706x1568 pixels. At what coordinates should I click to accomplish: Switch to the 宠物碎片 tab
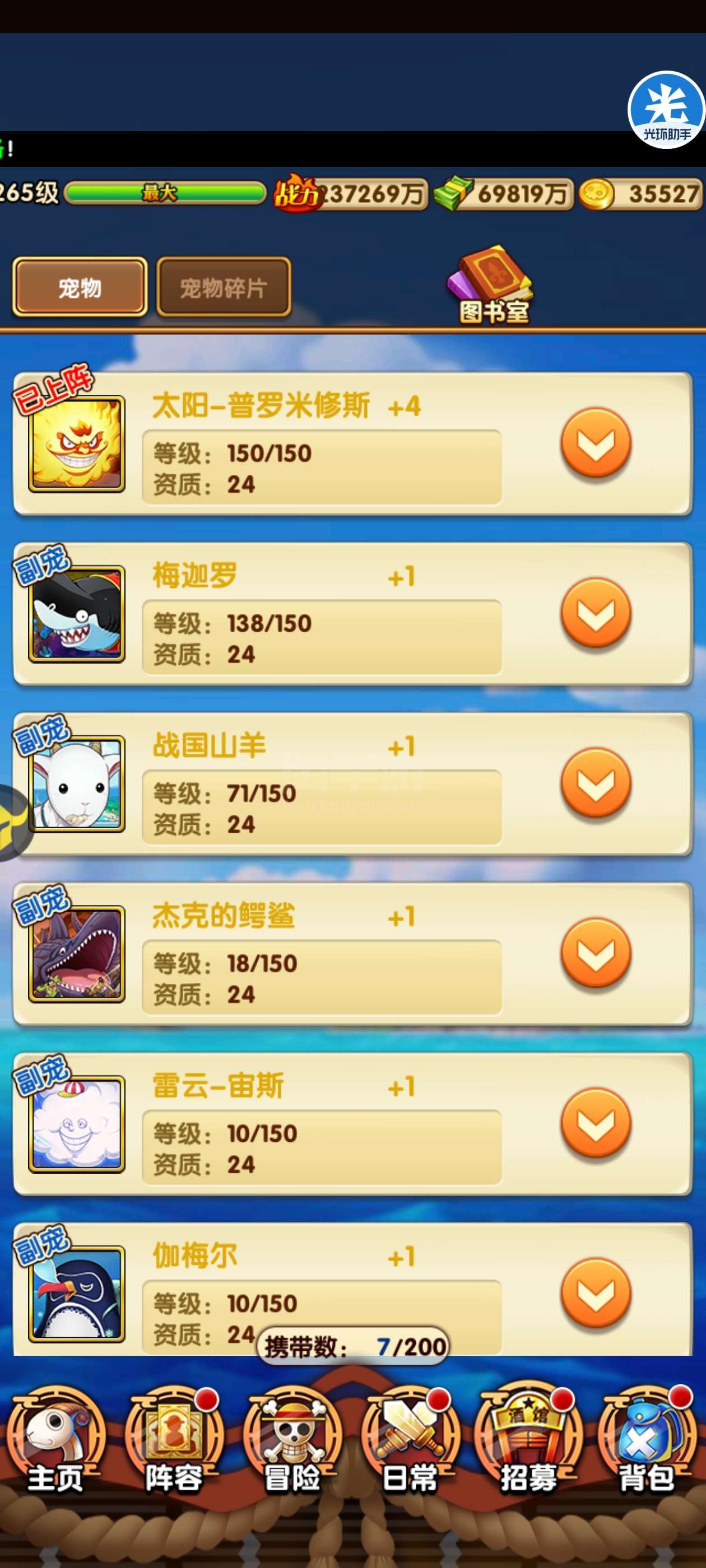coord(224,287)
